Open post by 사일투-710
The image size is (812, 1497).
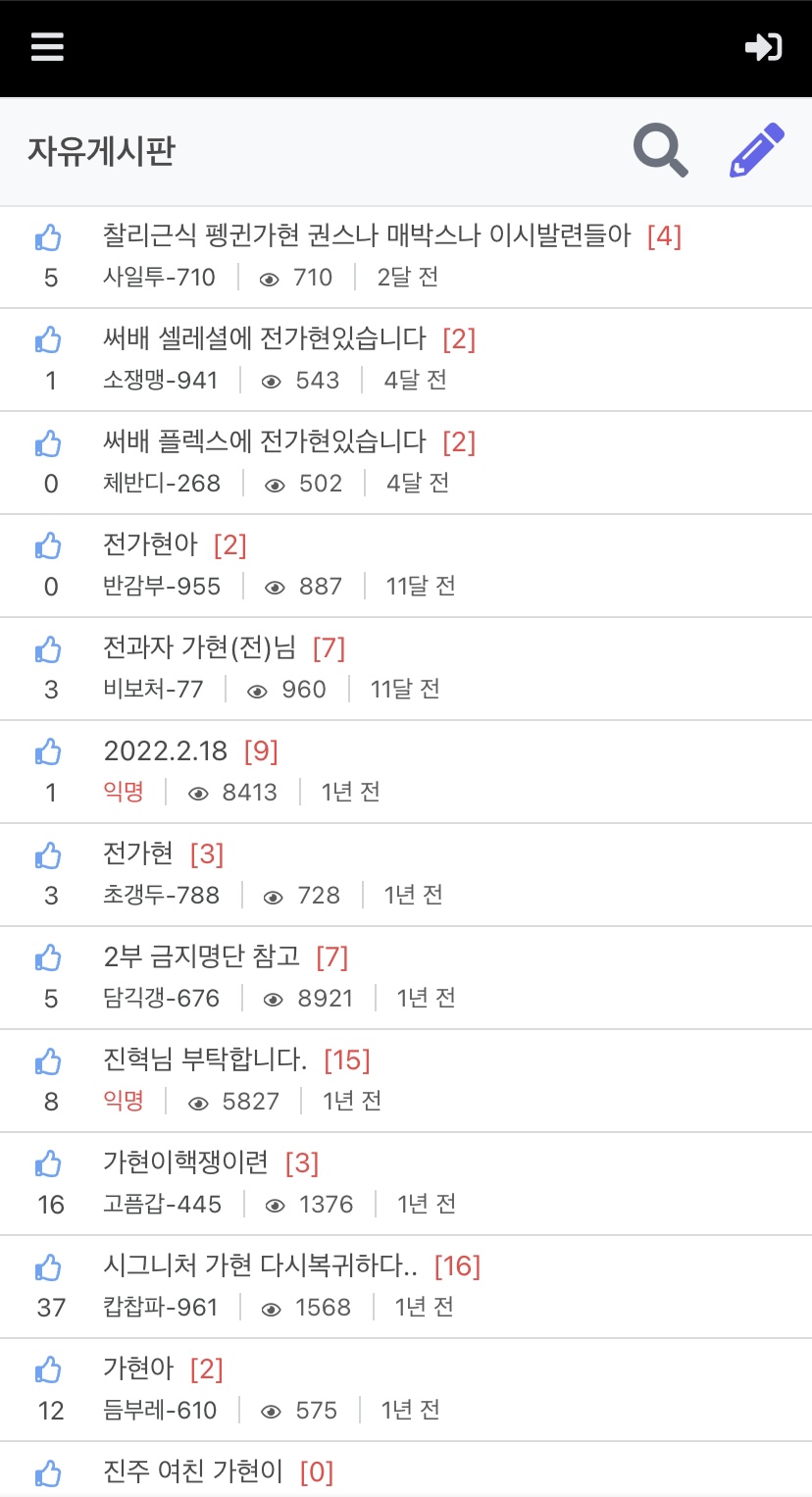(367, 236)
